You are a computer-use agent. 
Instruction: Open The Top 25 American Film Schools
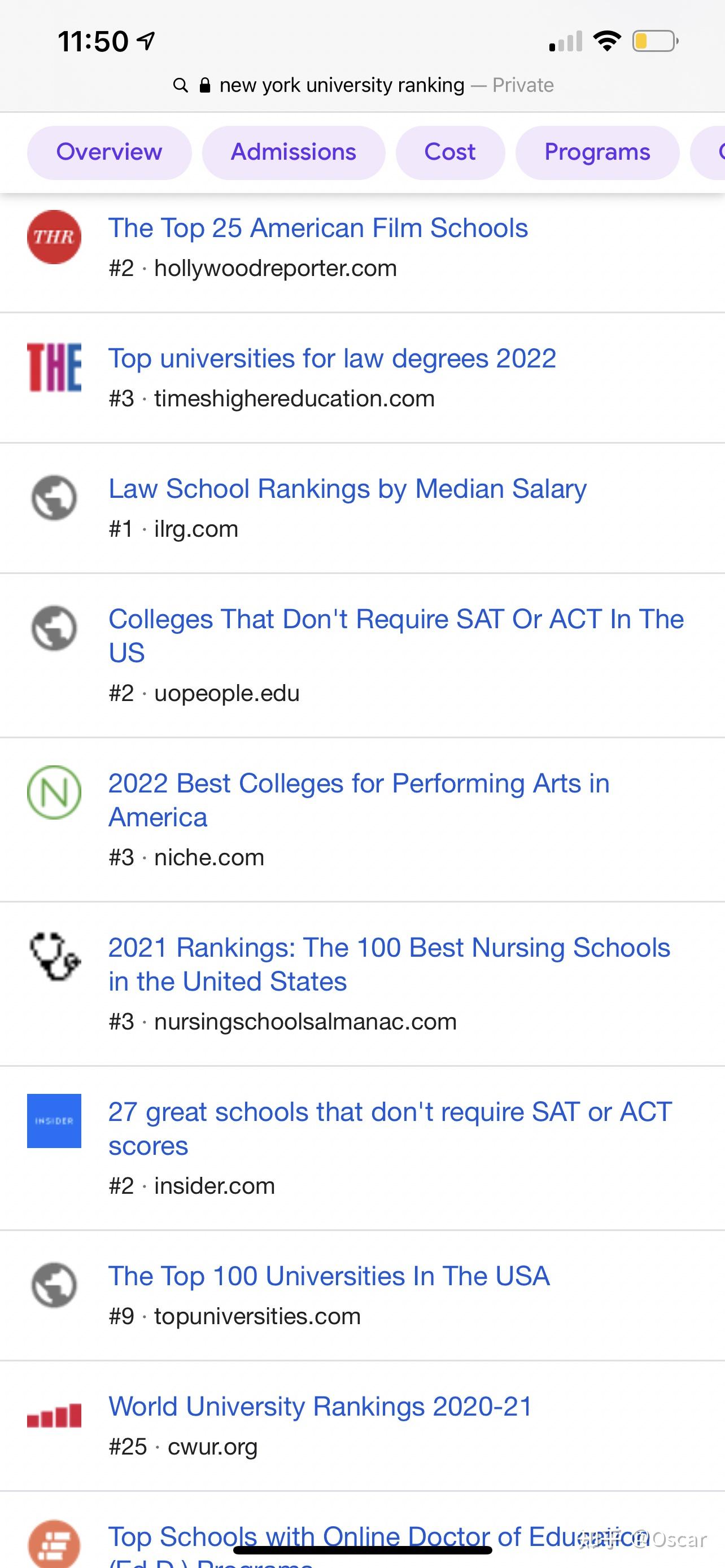click(x=318, y=228)
